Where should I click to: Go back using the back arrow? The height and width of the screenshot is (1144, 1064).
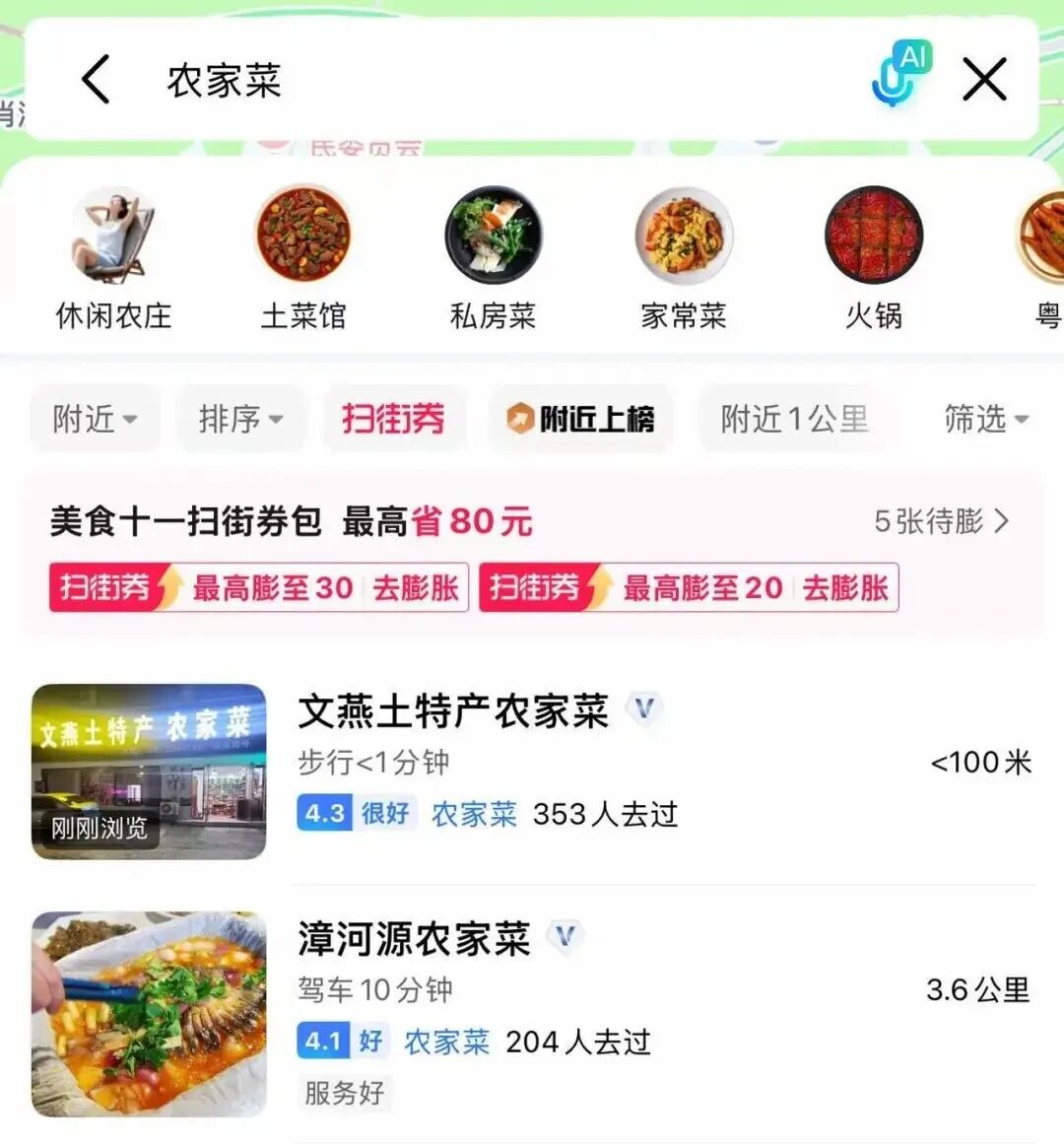(96, 79)
